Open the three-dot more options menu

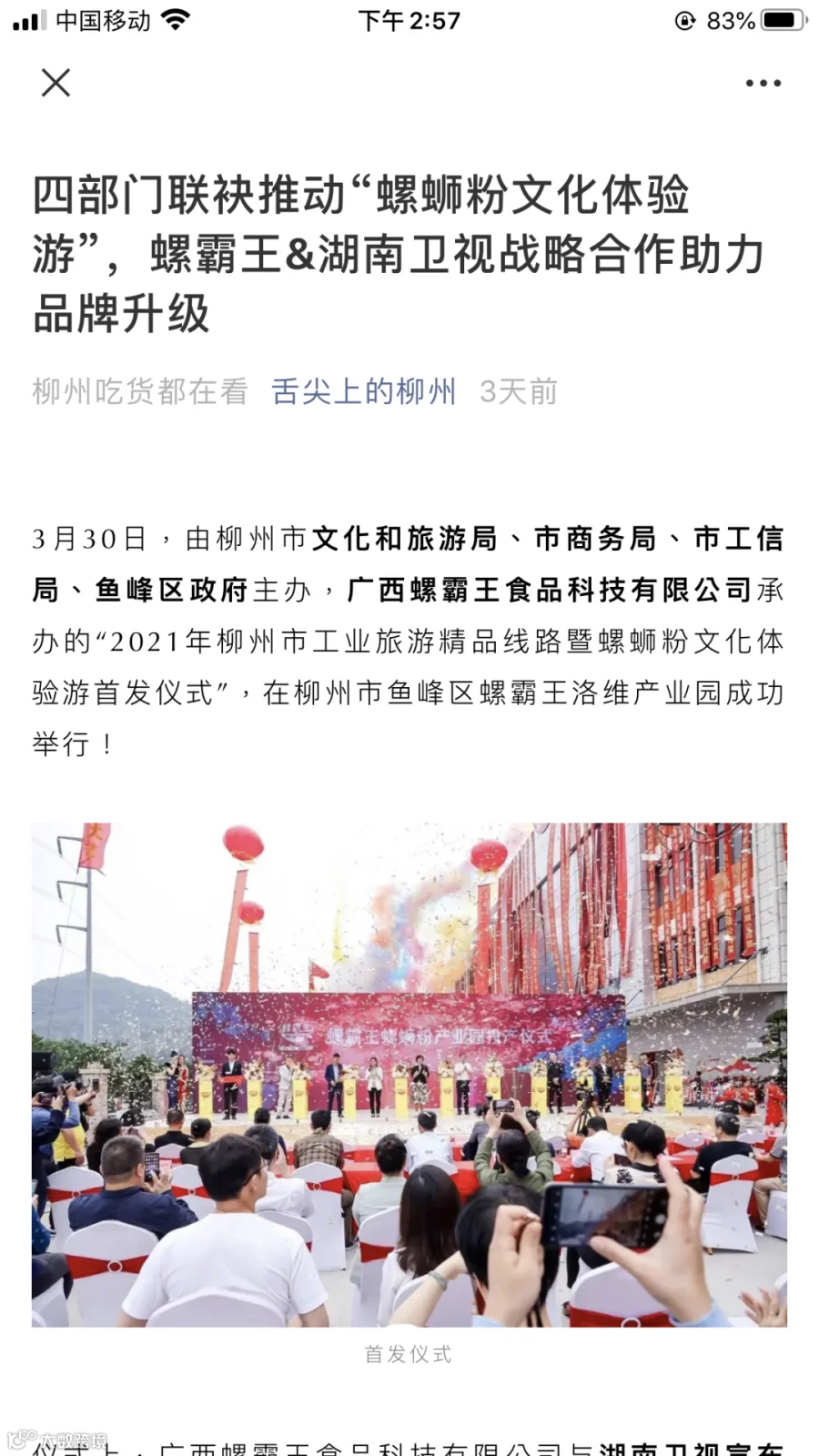pos(763,83)
